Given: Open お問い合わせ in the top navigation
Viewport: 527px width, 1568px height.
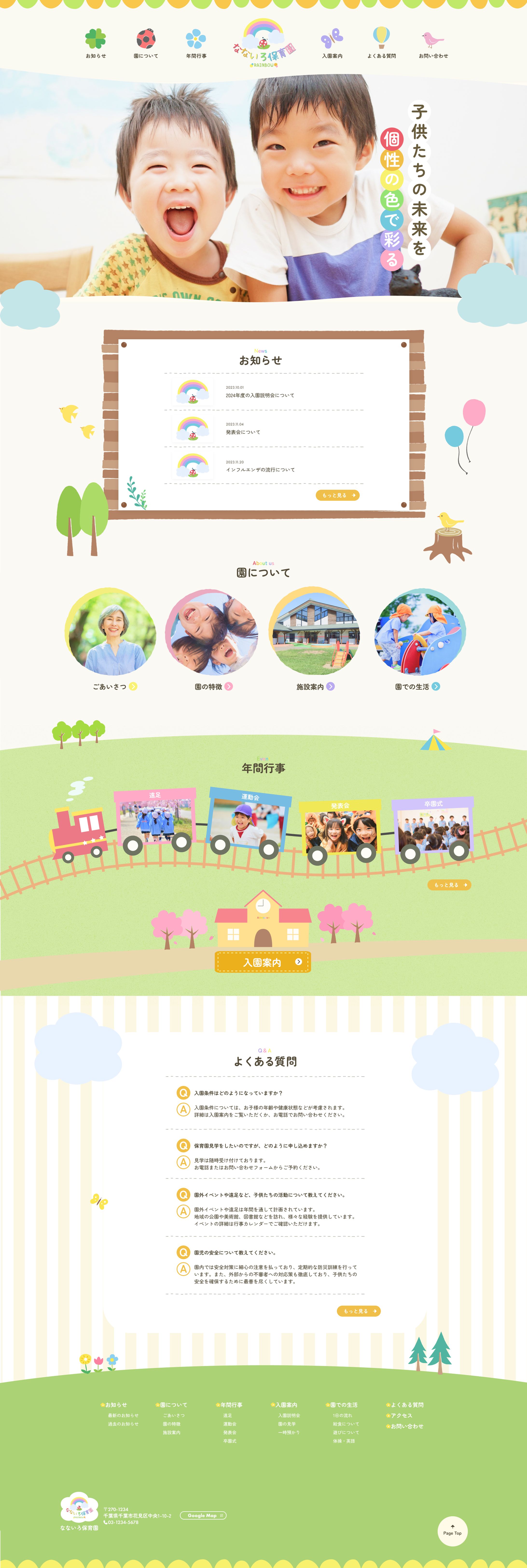Looking at the screenshot, I should pyautogui.click(x=433, y=44).
